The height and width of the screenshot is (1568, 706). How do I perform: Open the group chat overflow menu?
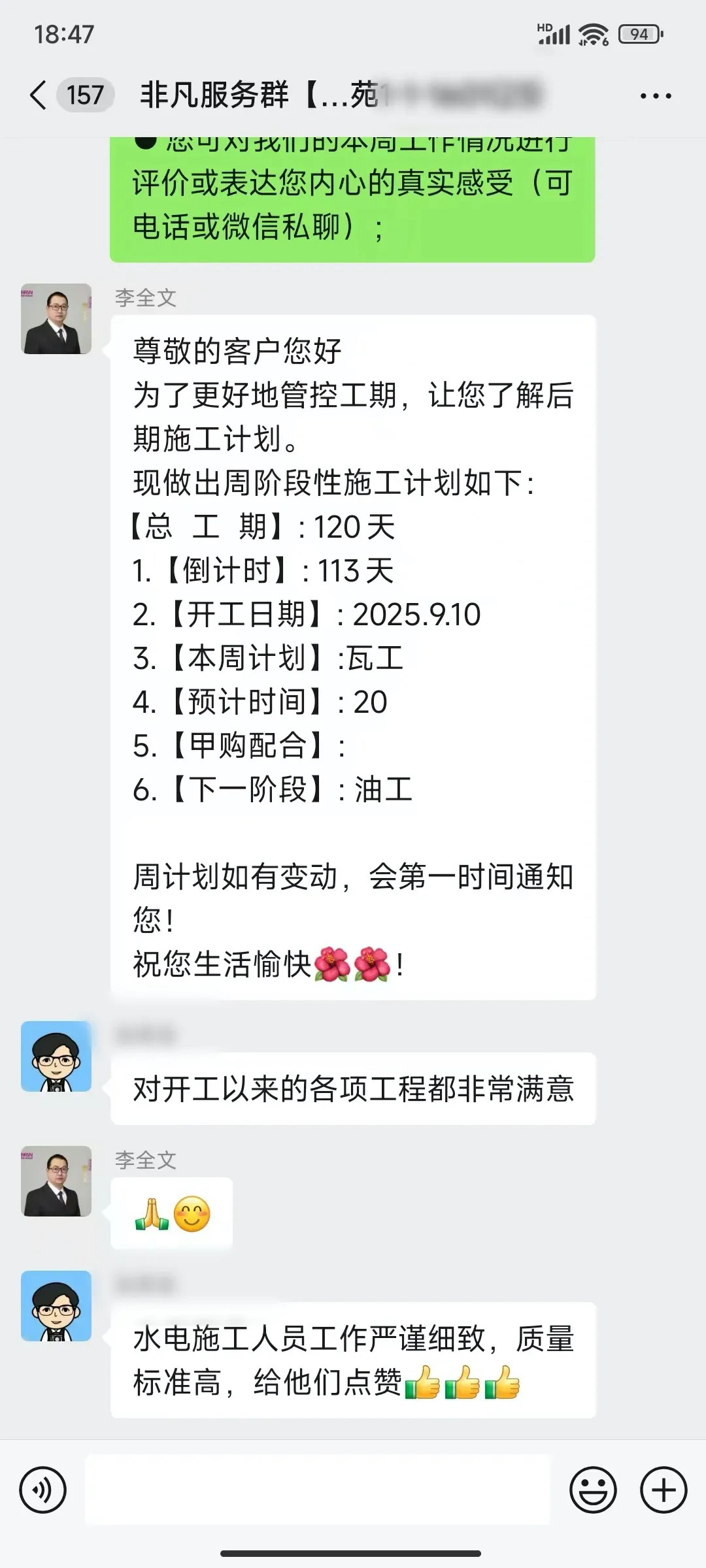(655, 96)
